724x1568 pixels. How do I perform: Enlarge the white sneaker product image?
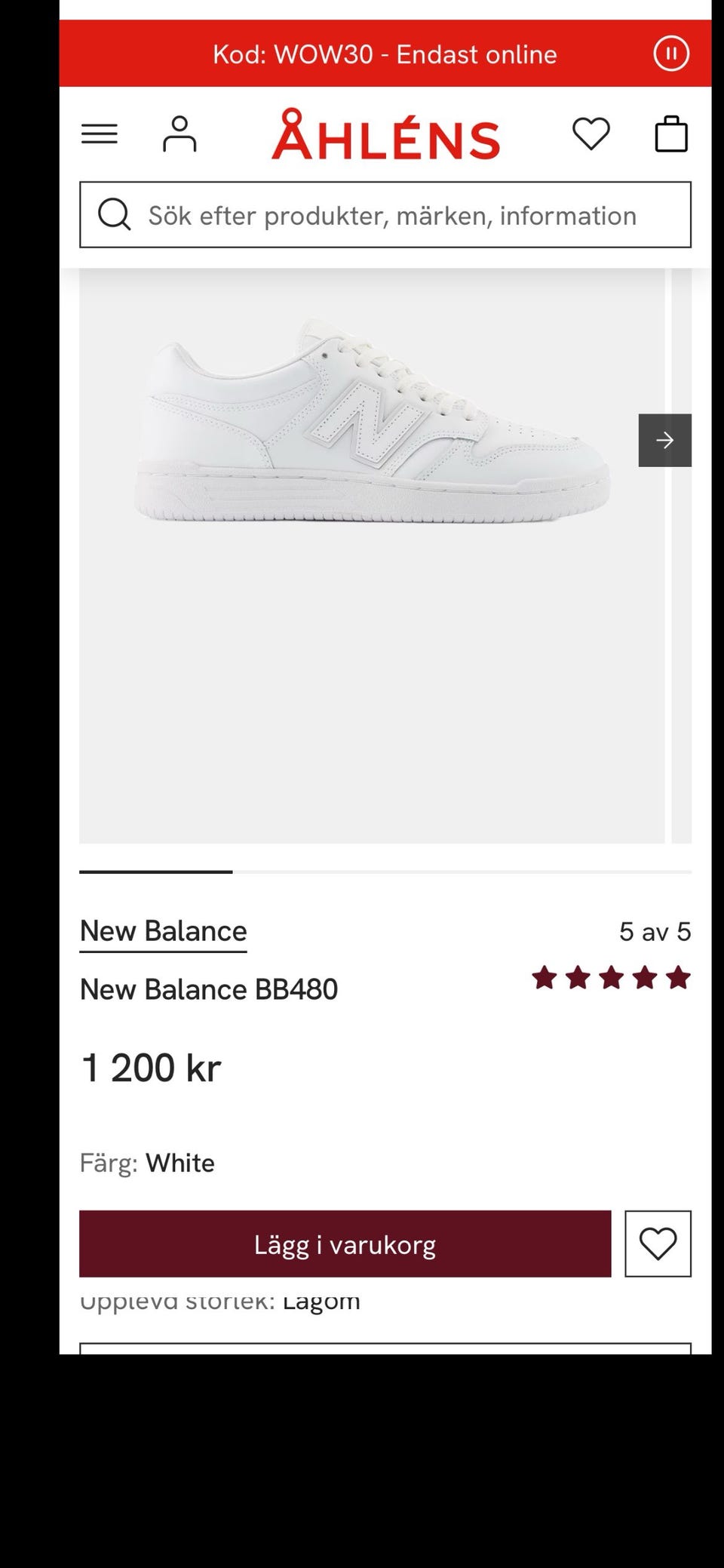[372, 555]
